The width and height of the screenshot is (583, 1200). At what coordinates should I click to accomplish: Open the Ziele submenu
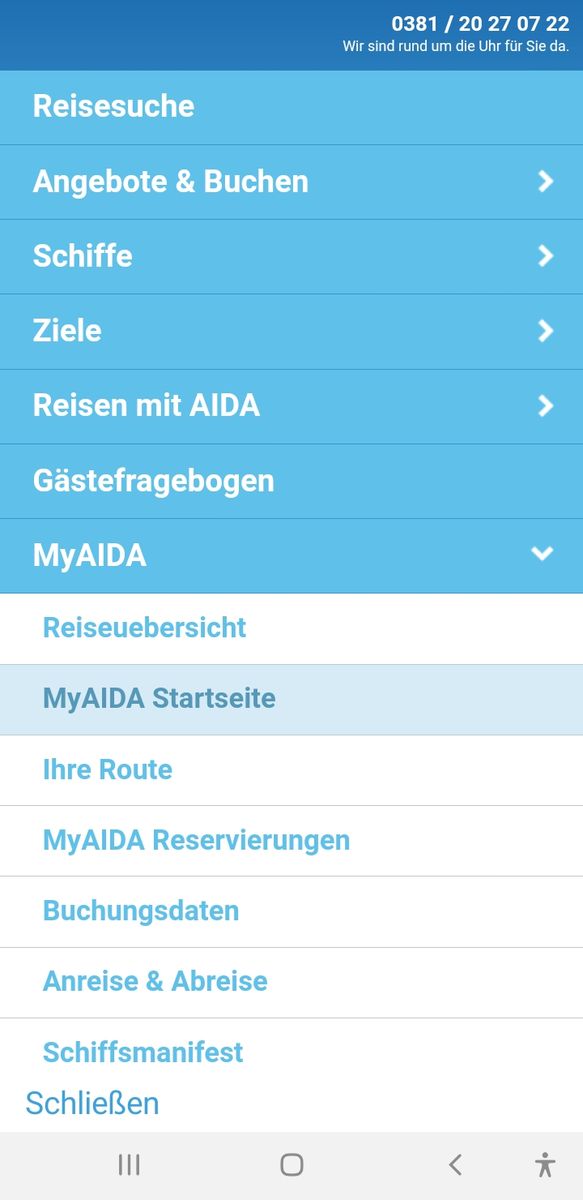[x=291, y=331]
